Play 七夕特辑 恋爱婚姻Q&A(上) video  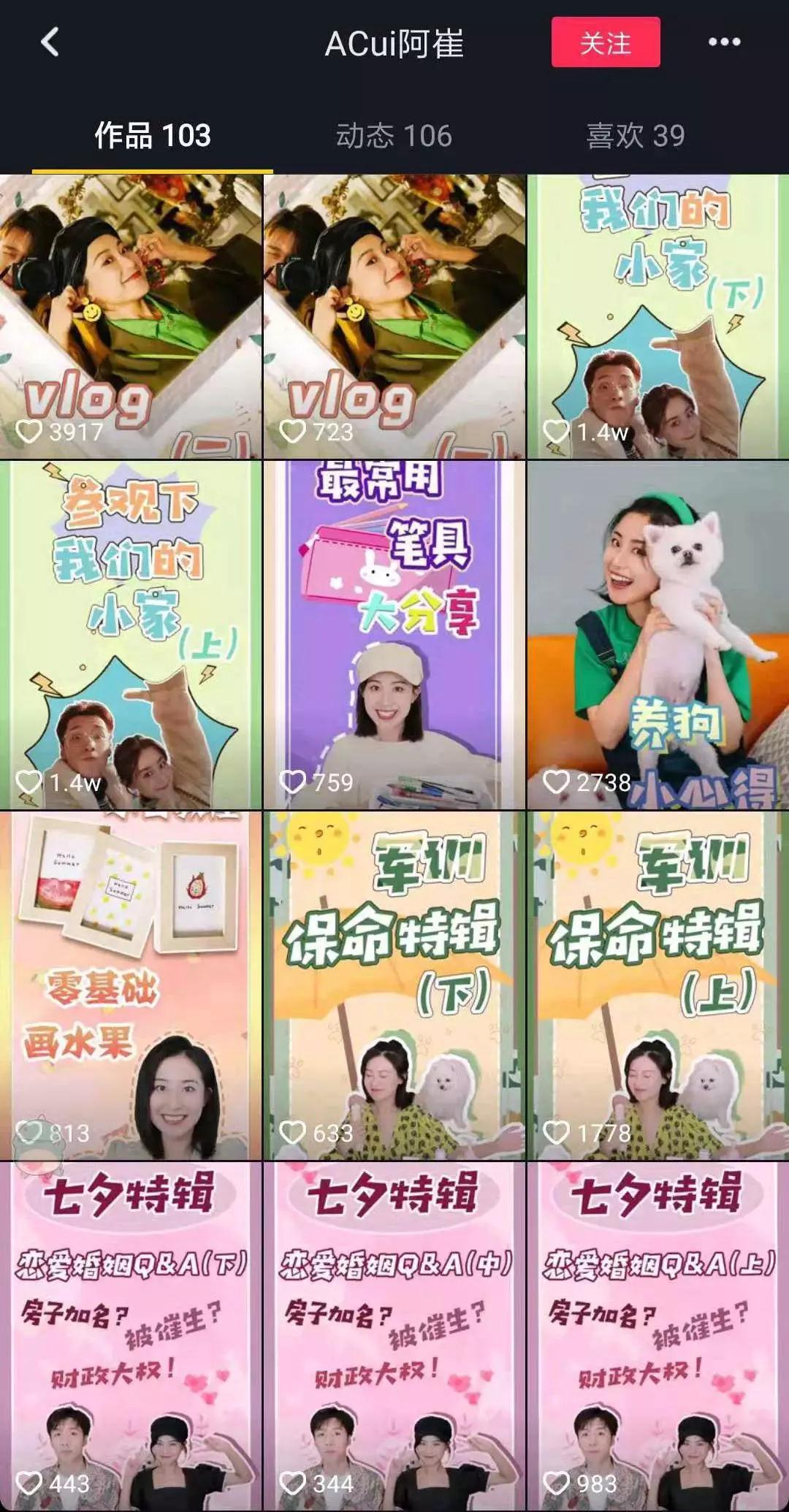(x=657, y=1335)
